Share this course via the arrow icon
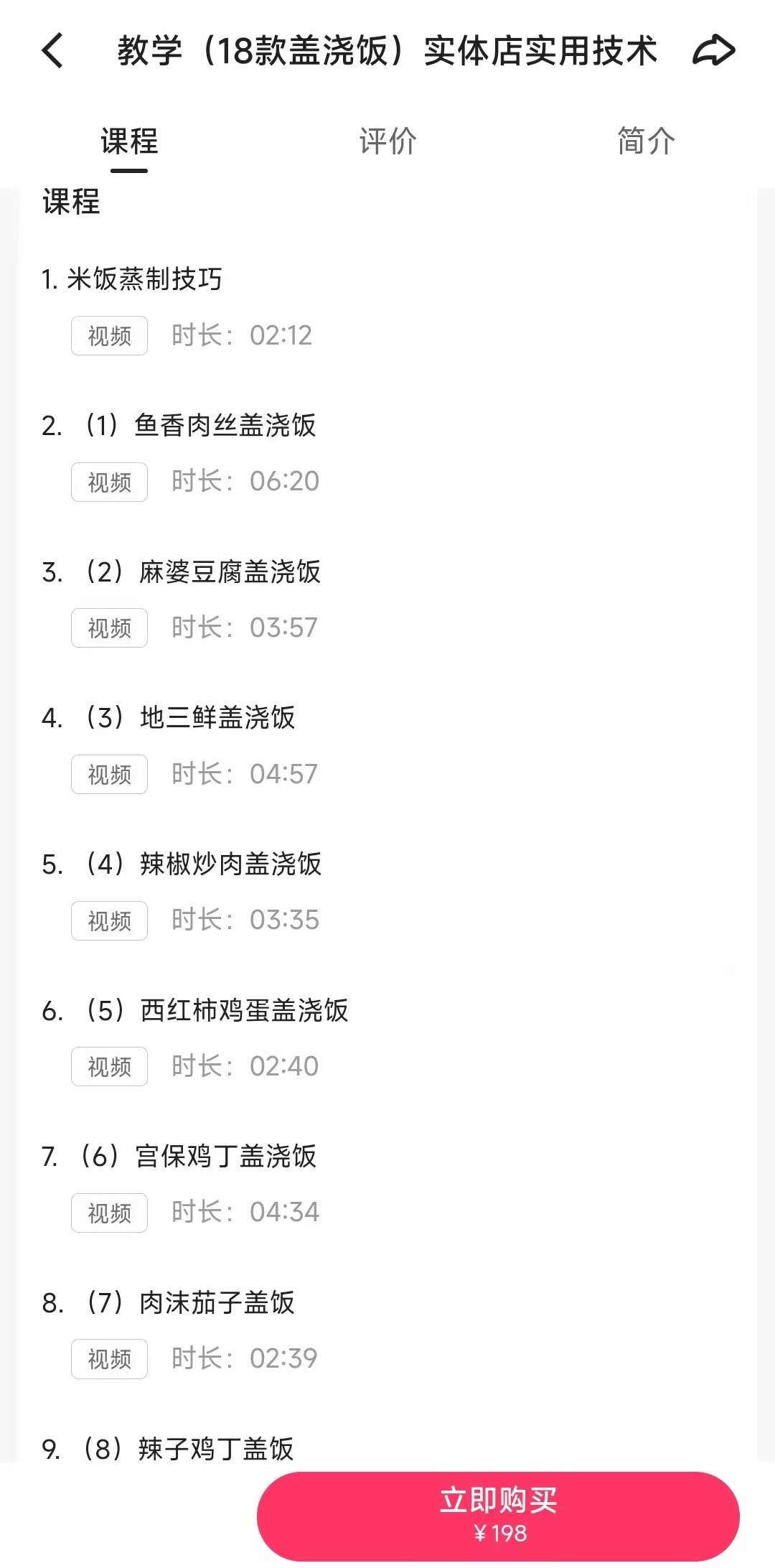775x1568 pixels. [x=713, y=51]
